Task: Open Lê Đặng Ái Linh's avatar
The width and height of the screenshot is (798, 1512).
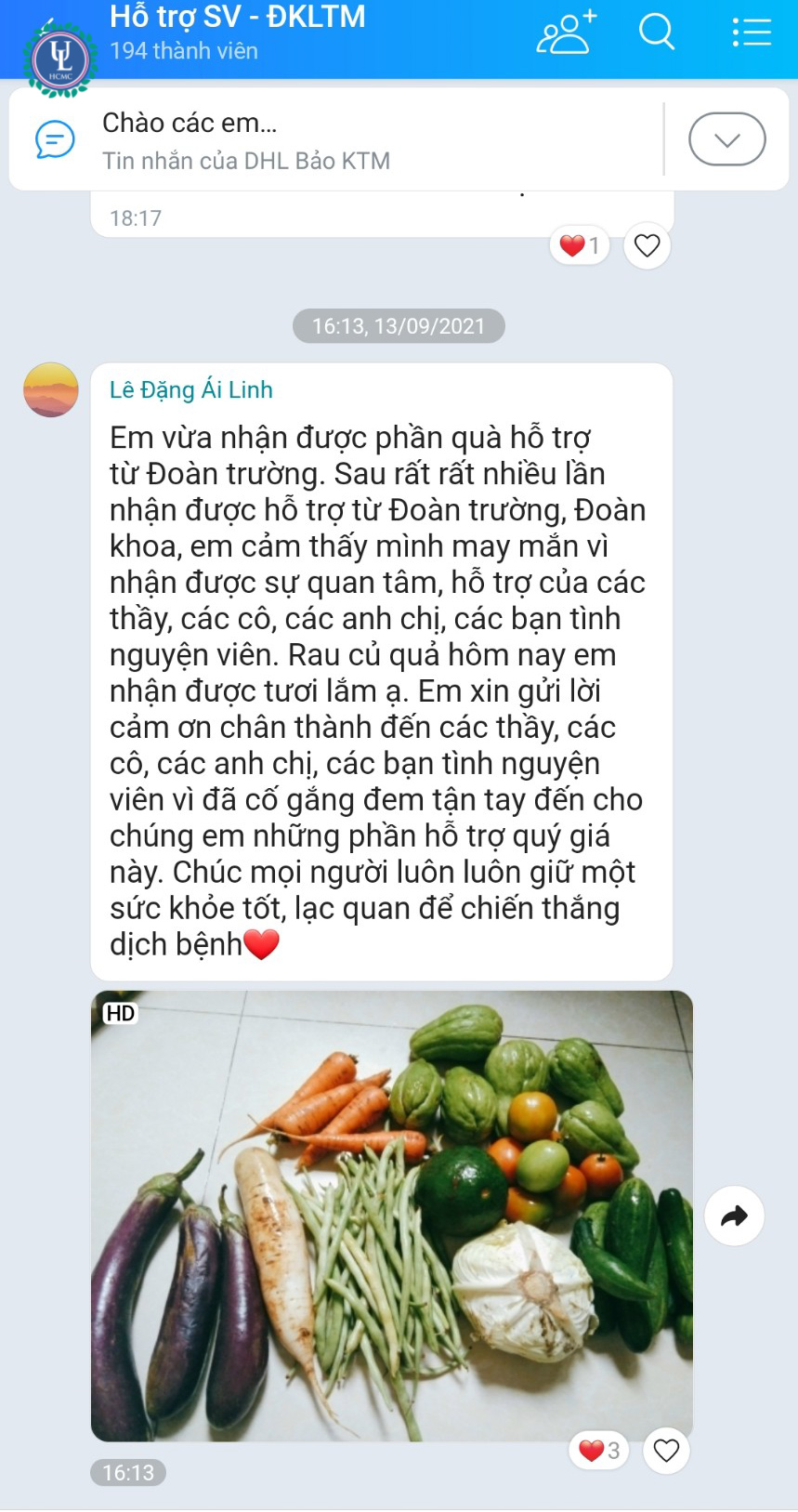Action: pyautogui.click(x=51, y=389)
